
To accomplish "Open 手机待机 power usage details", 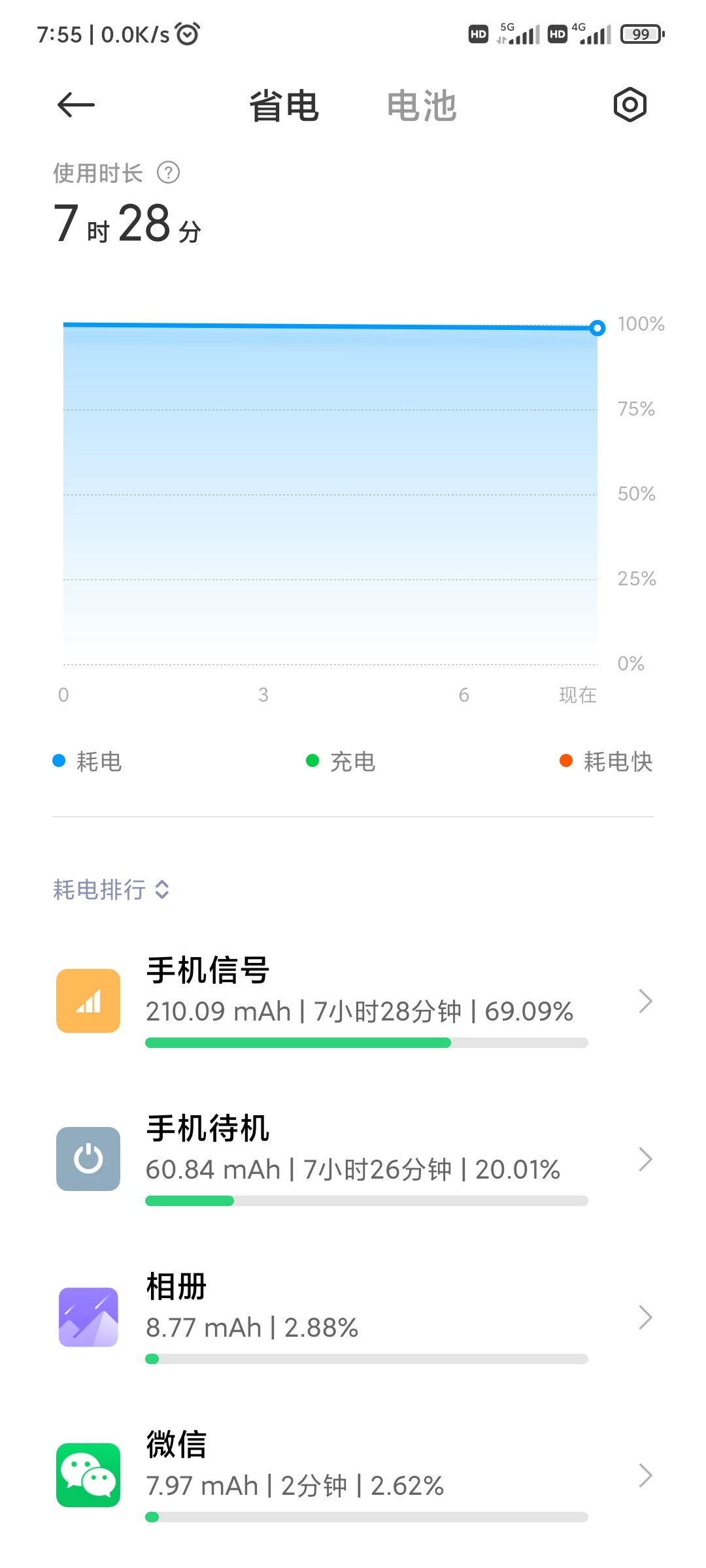I will click(353, 1159).
